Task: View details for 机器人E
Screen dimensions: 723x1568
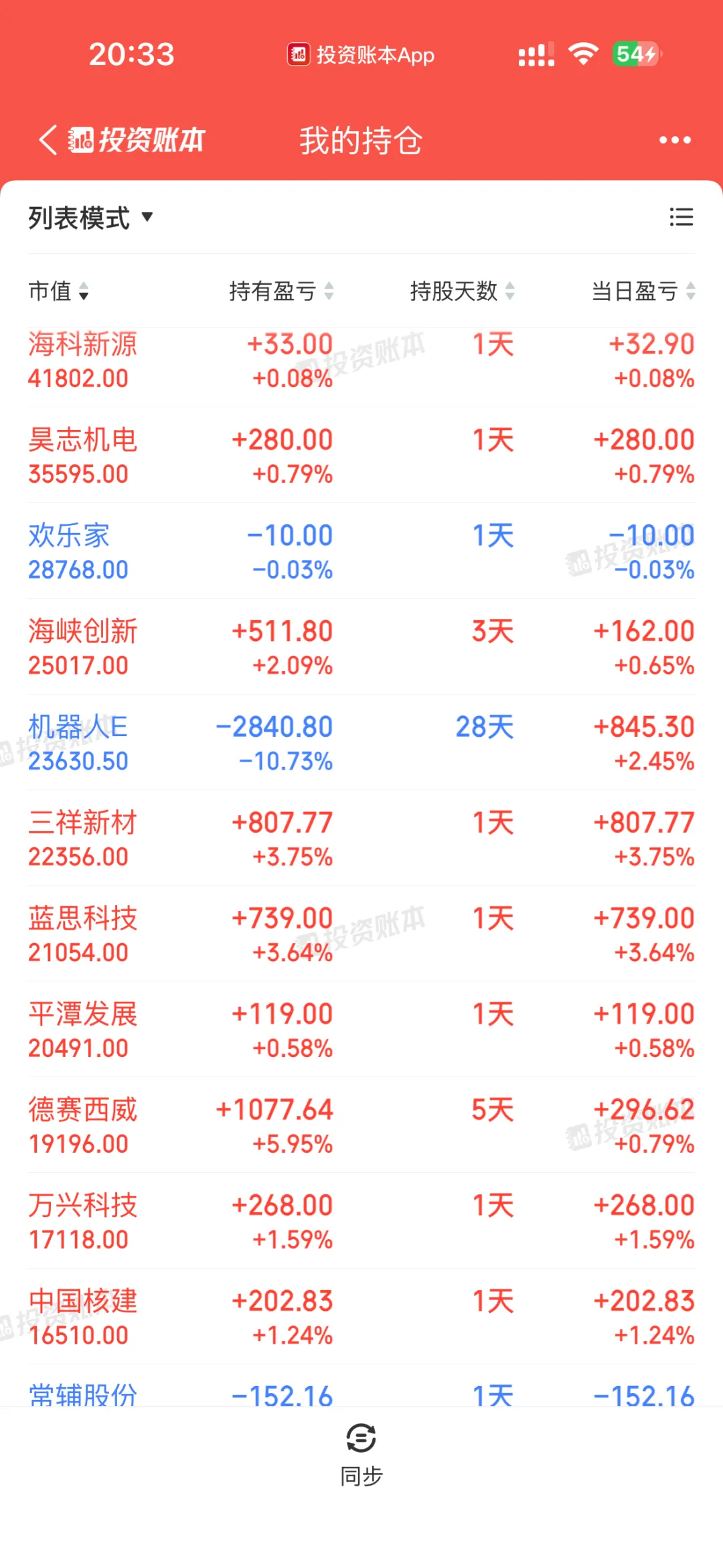Action: (361, 743)
